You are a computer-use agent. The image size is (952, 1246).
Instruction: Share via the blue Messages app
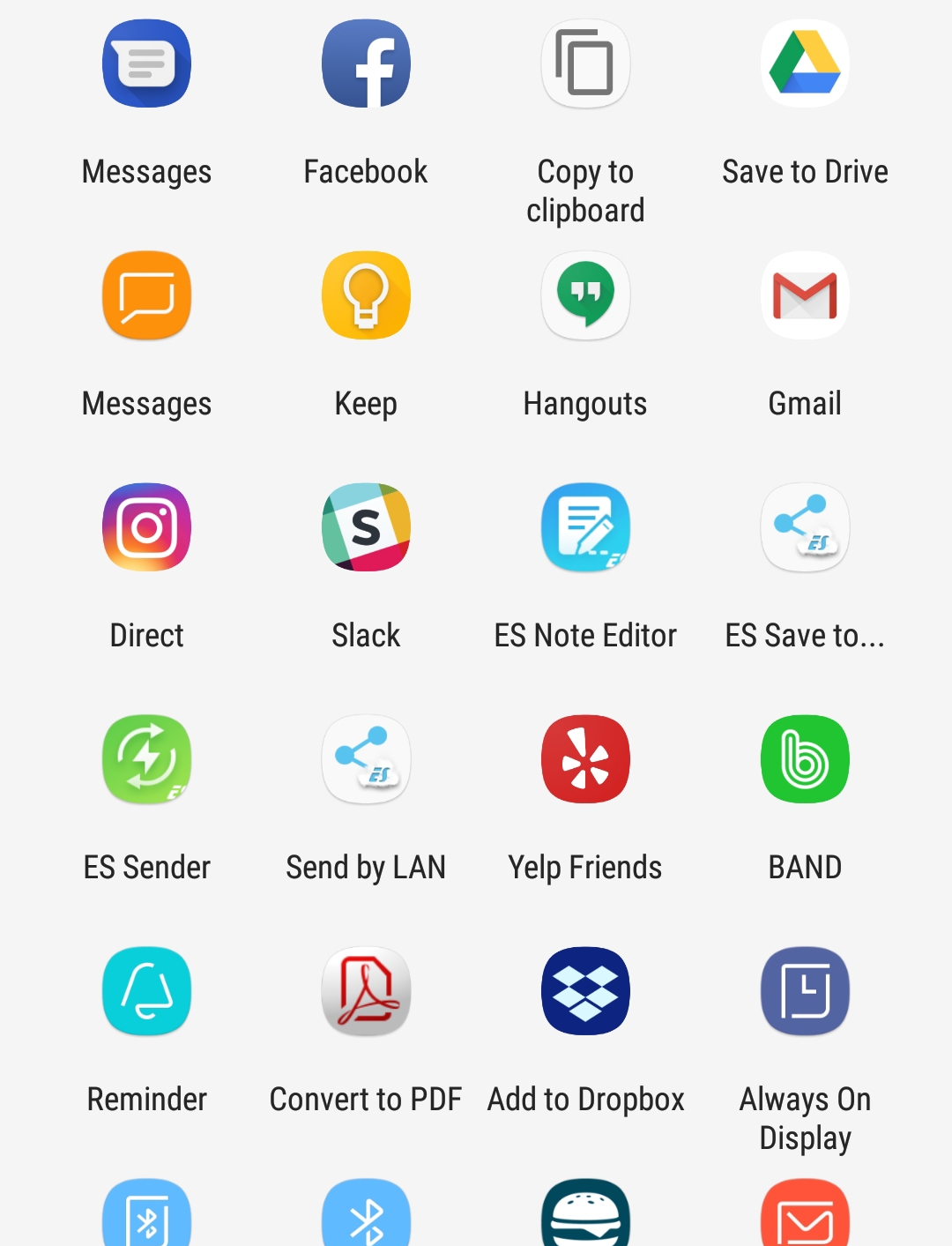[x=146, y=63]
